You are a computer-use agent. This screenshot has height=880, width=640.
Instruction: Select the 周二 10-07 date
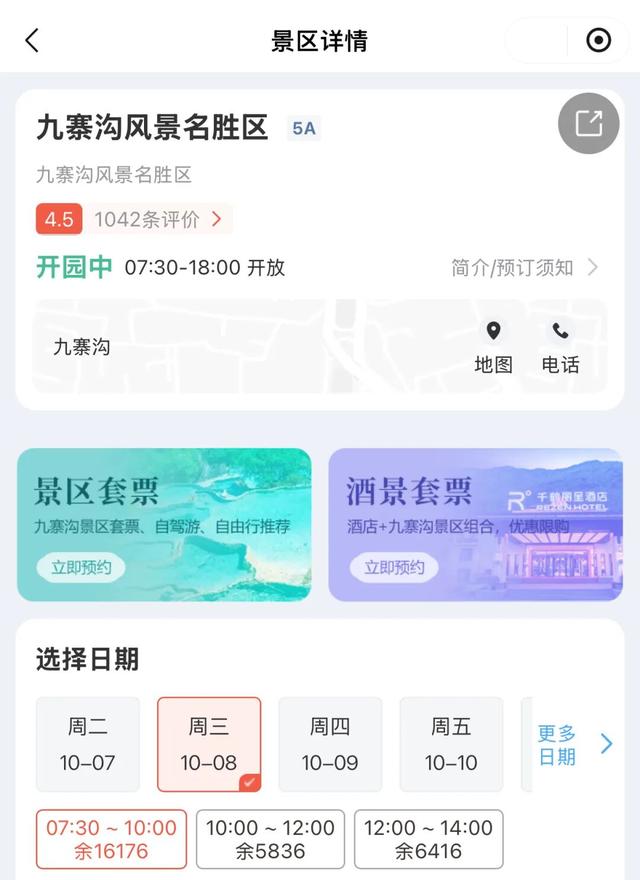click(88, 744)
